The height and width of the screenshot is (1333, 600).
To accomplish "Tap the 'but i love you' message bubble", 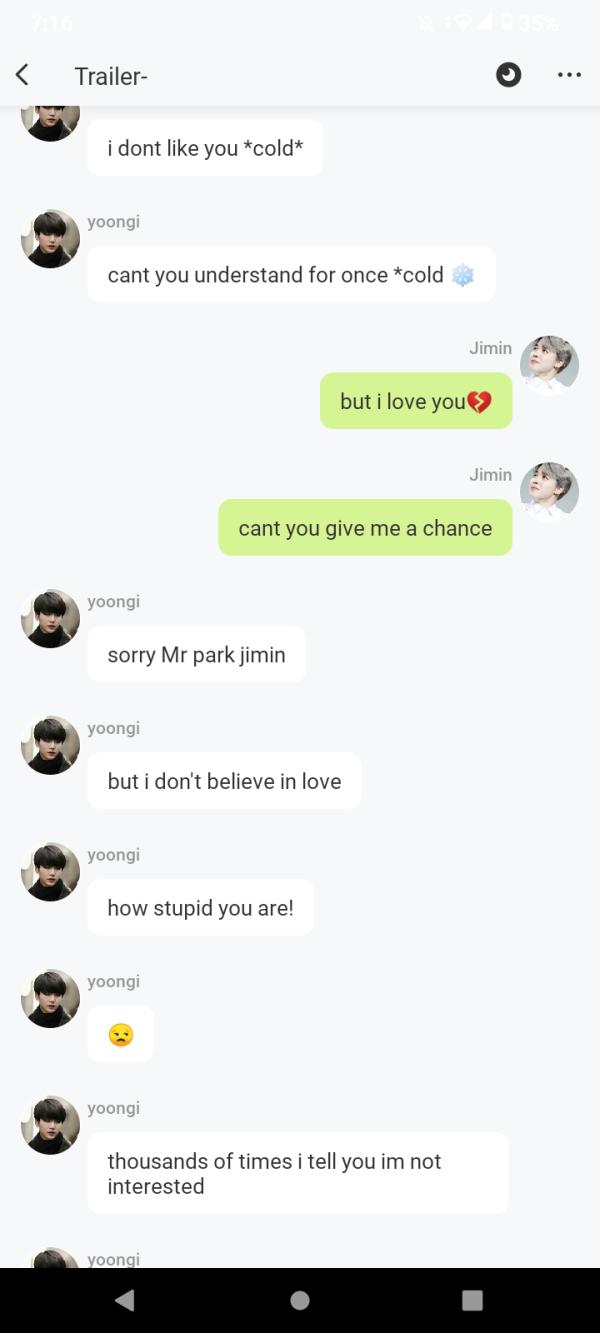I will 415,401.
